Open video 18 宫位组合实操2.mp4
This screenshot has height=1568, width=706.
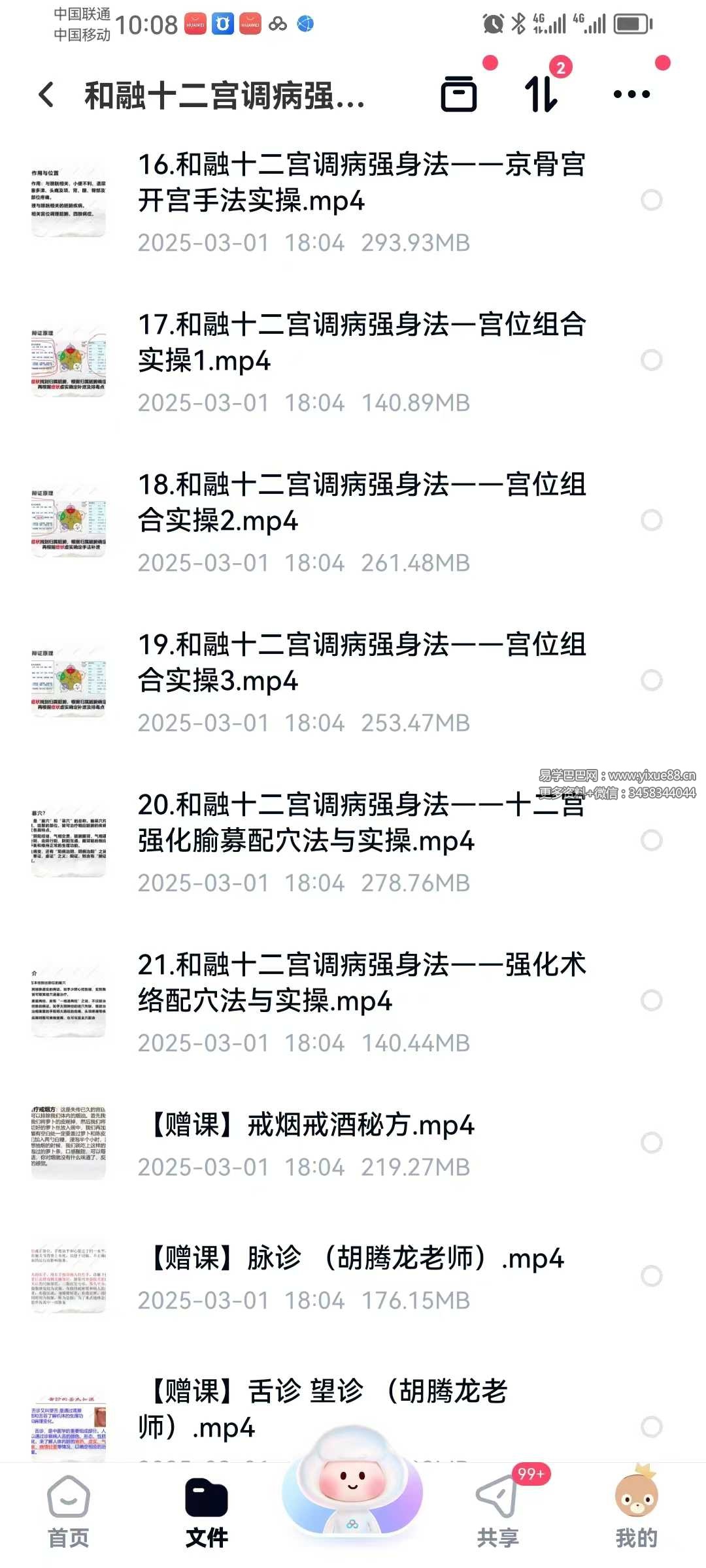coord(361,503)
